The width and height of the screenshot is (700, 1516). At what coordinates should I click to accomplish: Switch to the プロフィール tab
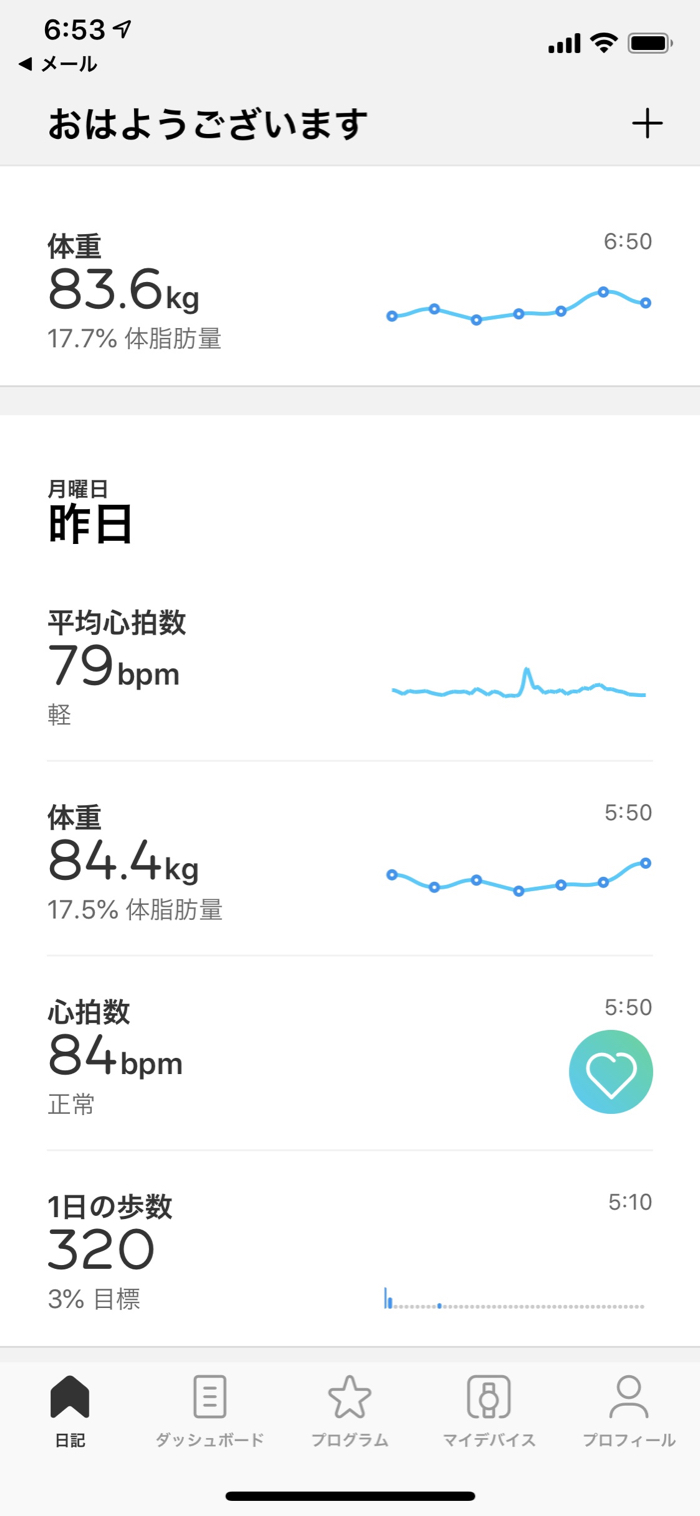click(x=629, y=1410)
